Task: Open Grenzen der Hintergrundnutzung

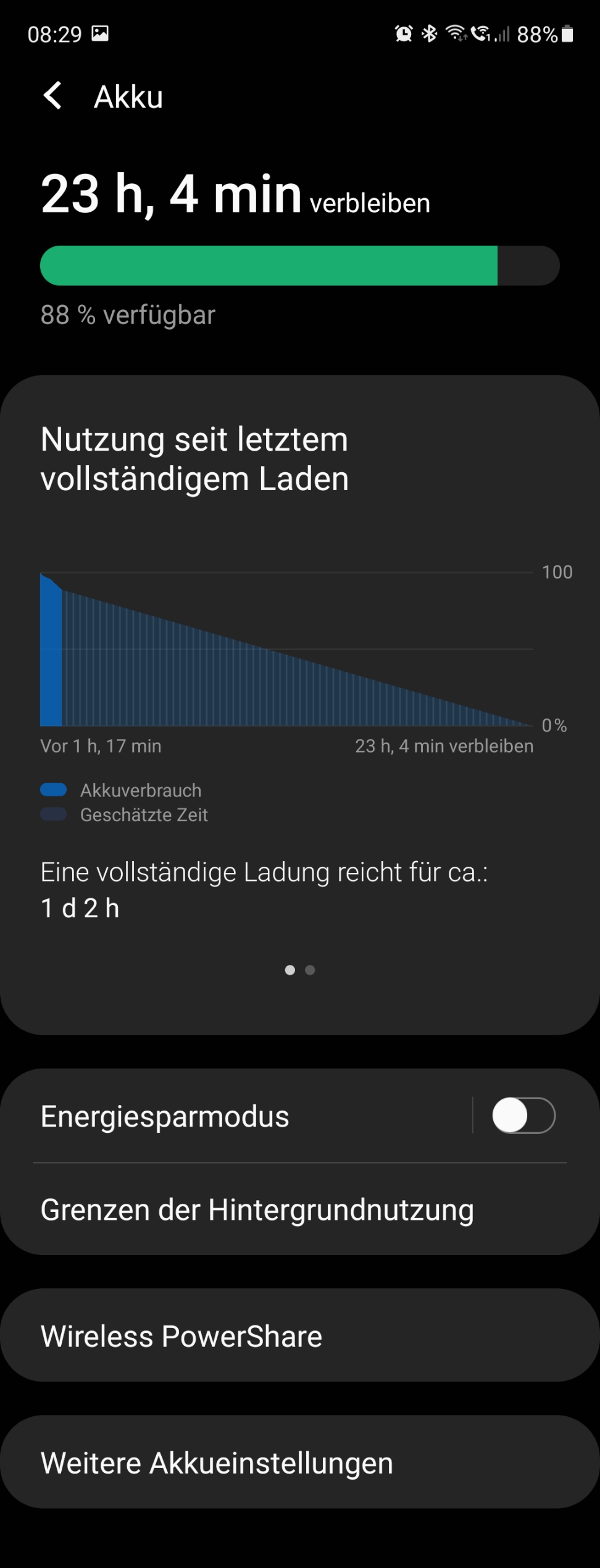Action: [257, 1210]
